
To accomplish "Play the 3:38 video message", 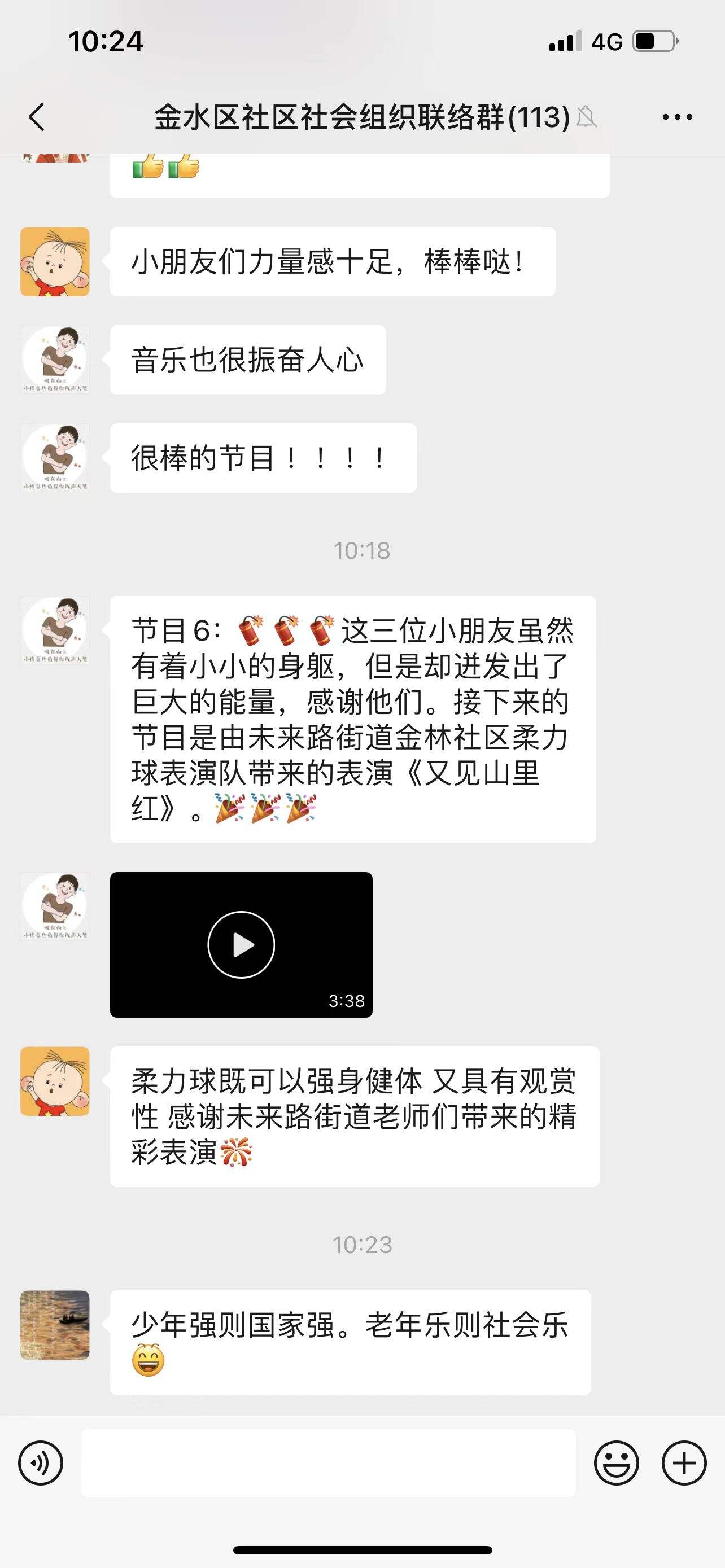I will [241, 944].
